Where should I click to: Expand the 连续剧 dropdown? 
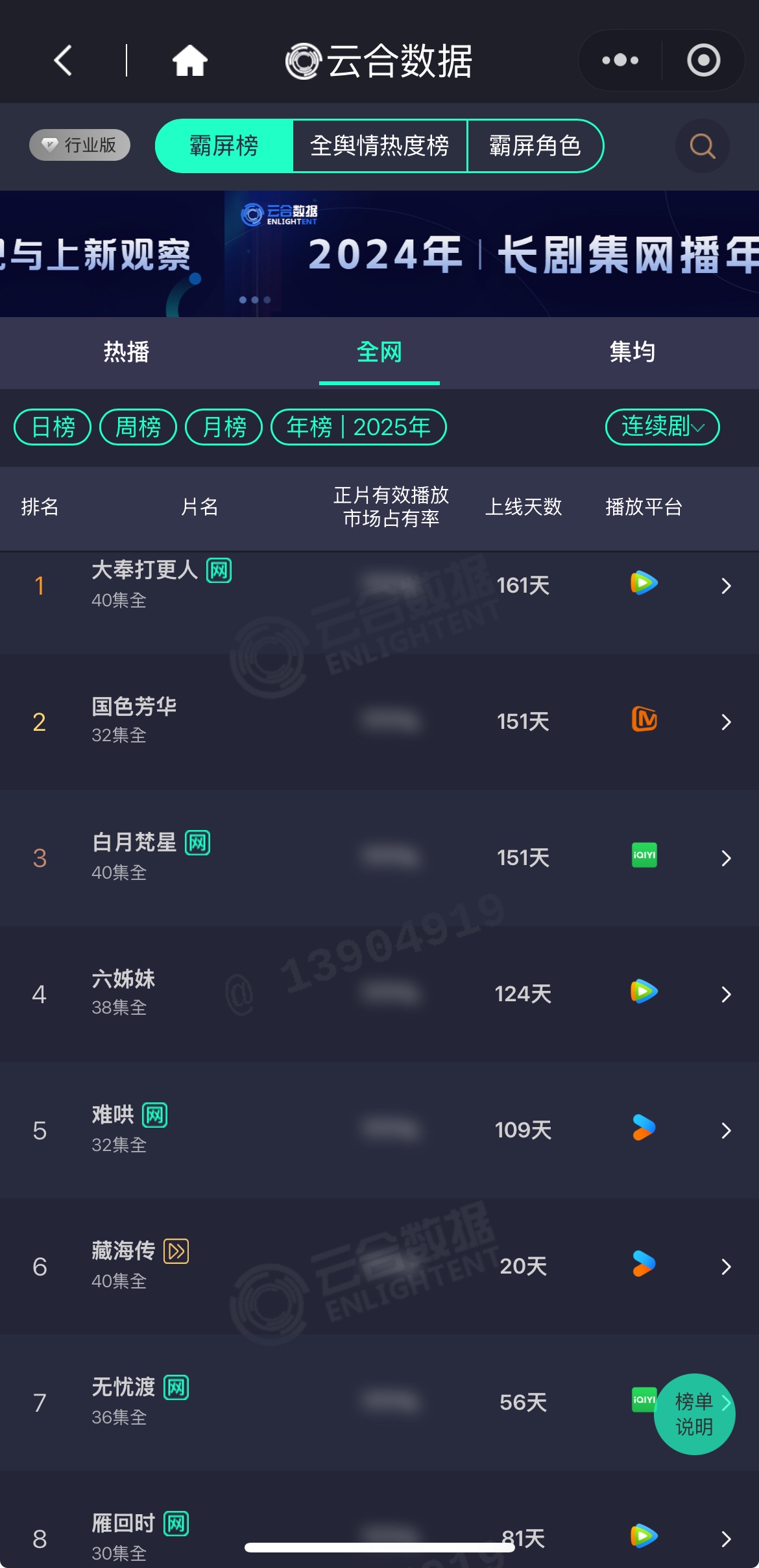pos(662,427)
